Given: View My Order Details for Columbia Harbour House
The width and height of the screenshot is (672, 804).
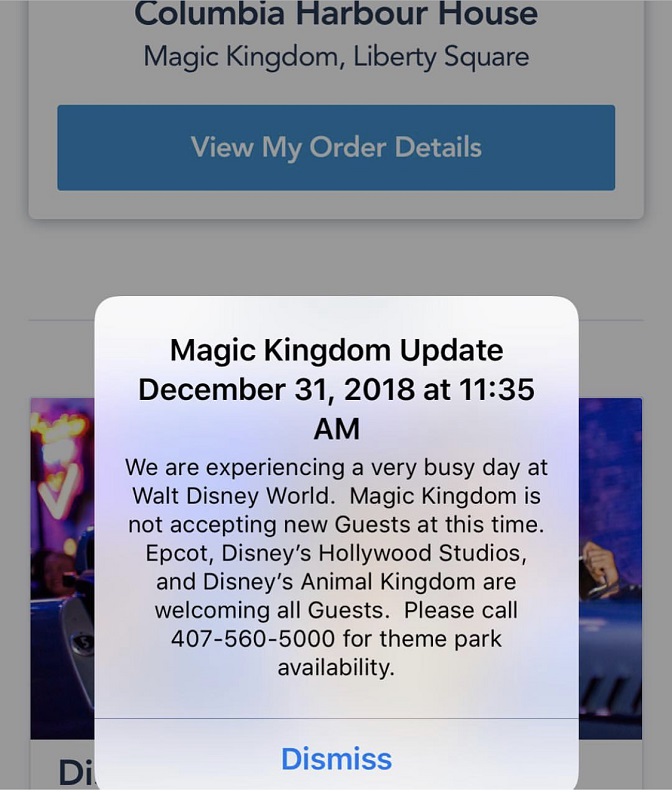Looking at the screenshot, I should (336, 147).
